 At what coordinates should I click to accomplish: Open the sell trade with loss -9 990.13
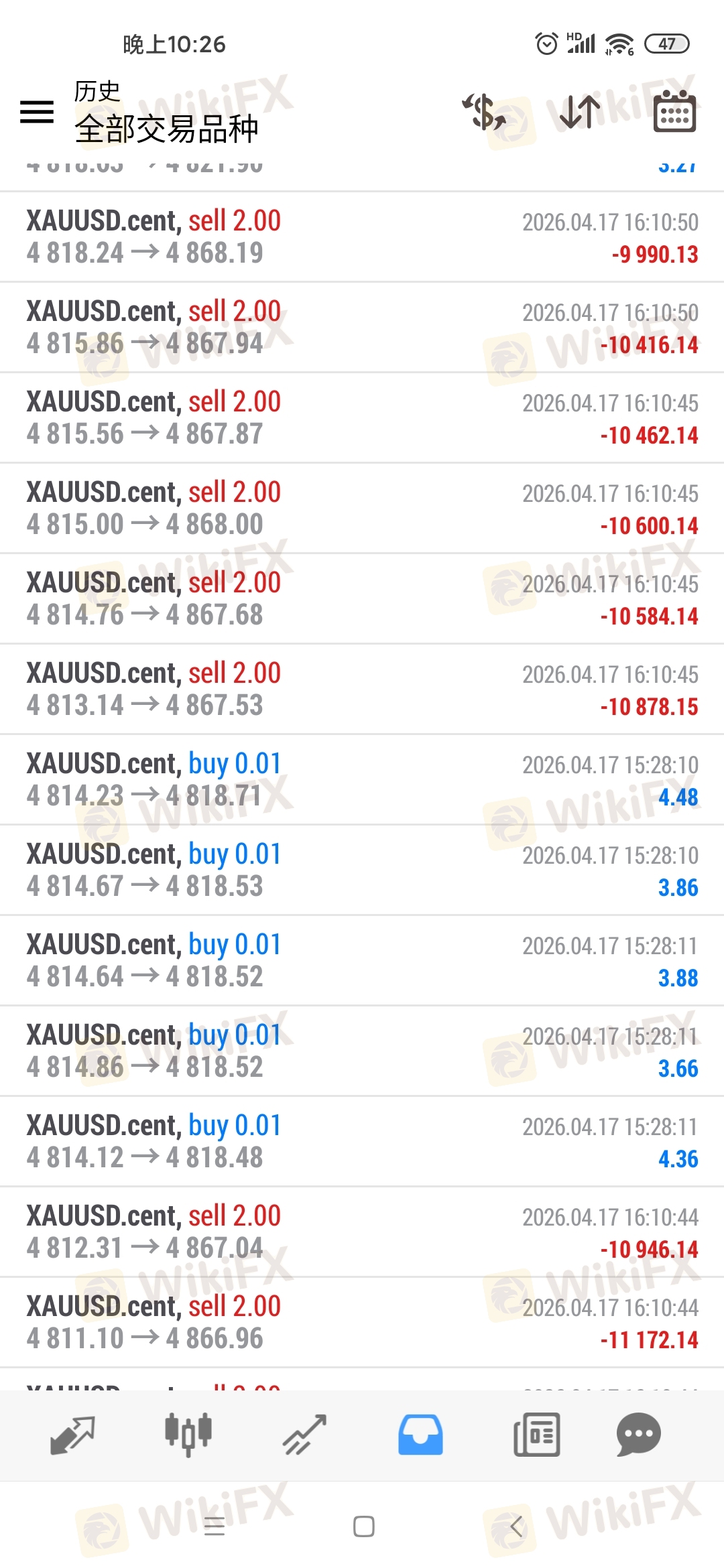pyautogui.click(x=362, y=237)
